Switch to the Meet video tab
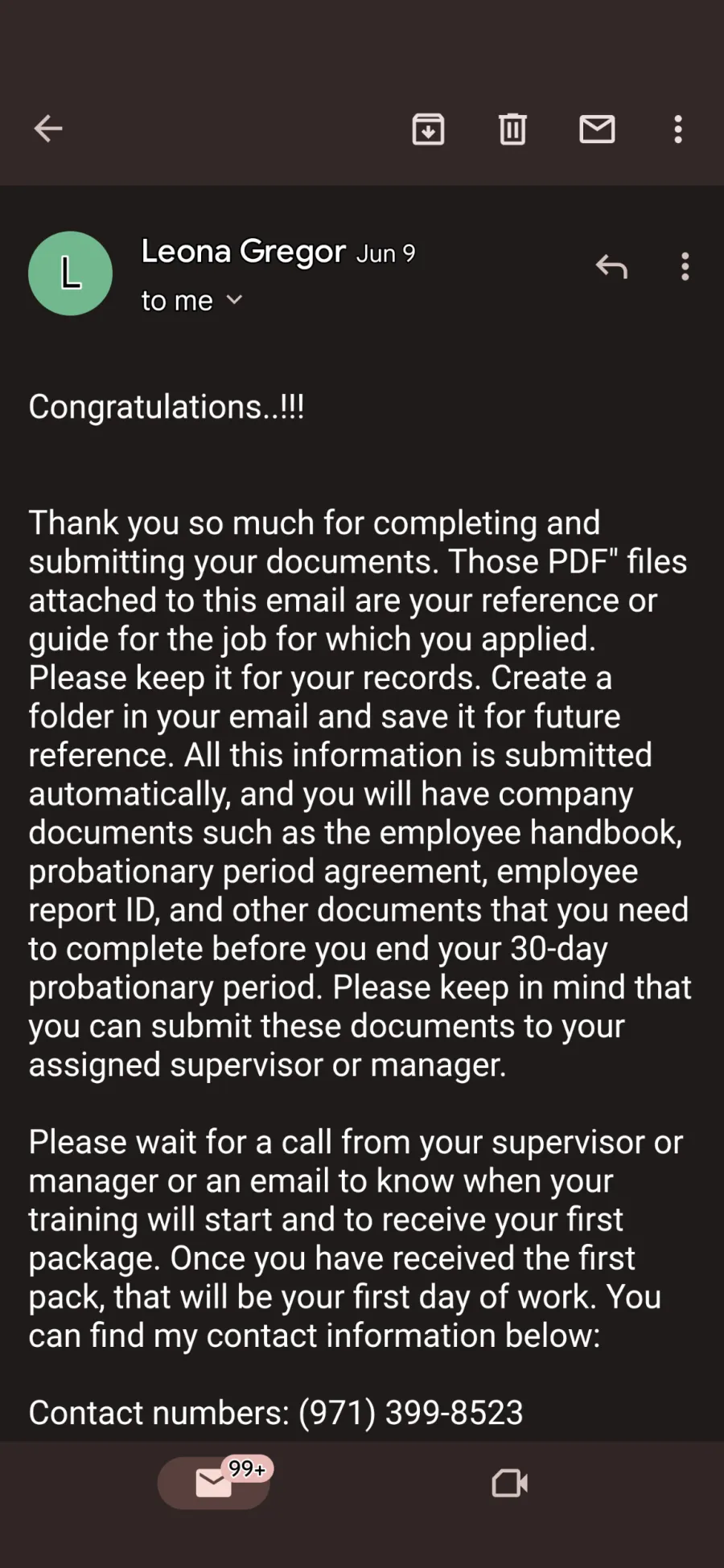The height and width of the screenshot is (1568, 724). click(x=509, y=1483)
